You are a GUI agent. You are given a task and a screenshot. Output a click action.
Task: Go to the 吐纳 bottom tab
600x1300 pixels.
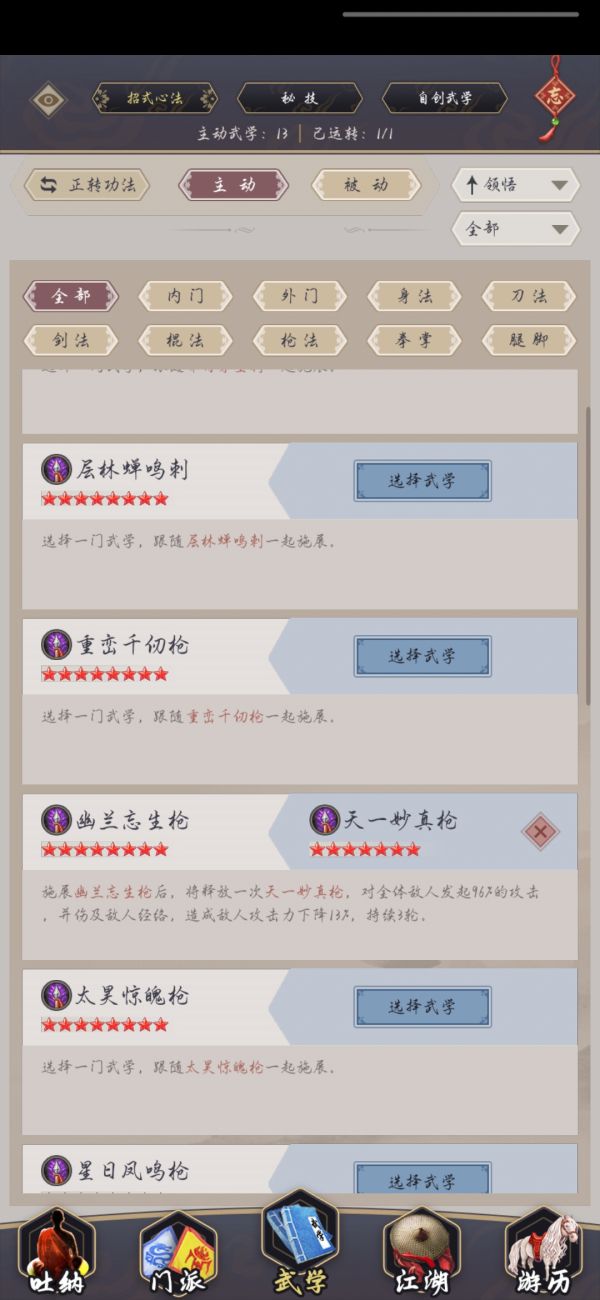(x=57, y=1250)
